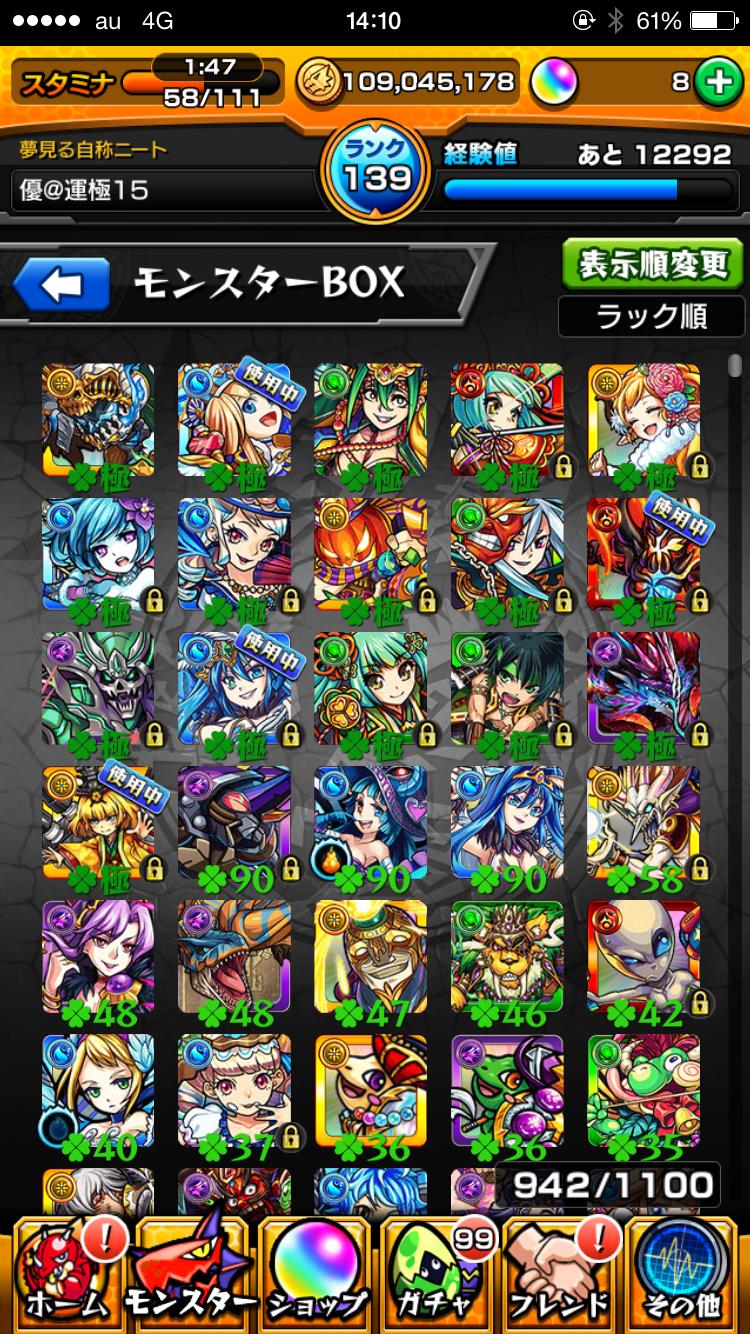This screenshot has height=1334, width=750.
Task: Open the ホーム tab
Action: point(65,1275)
